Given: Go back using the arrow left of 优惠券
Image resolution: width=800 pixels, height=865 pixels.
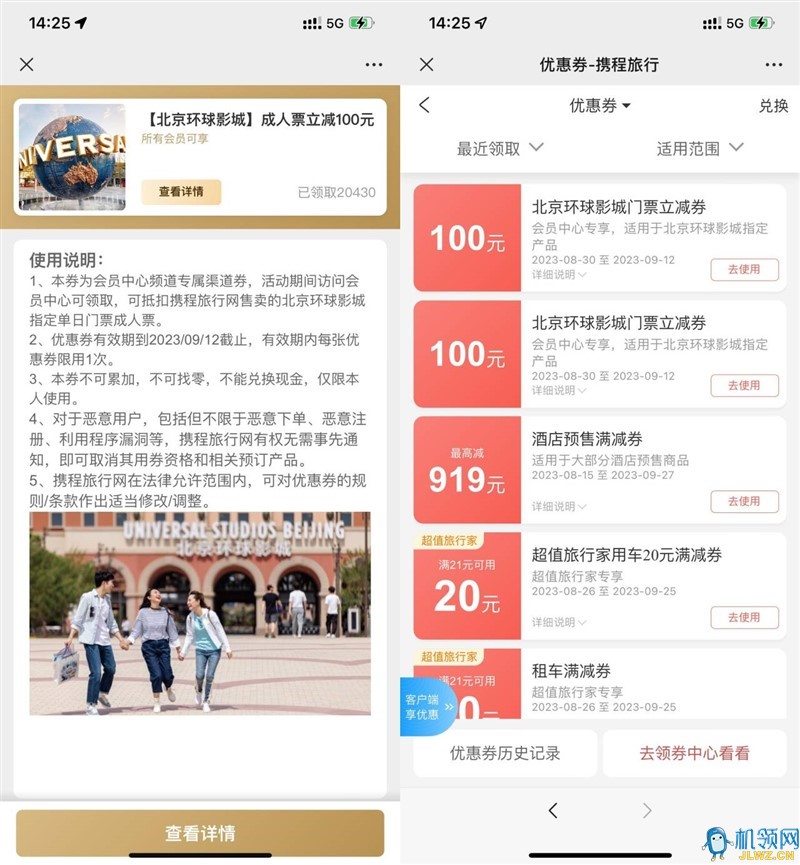Looking at the screenshot, I should [425, 105].
